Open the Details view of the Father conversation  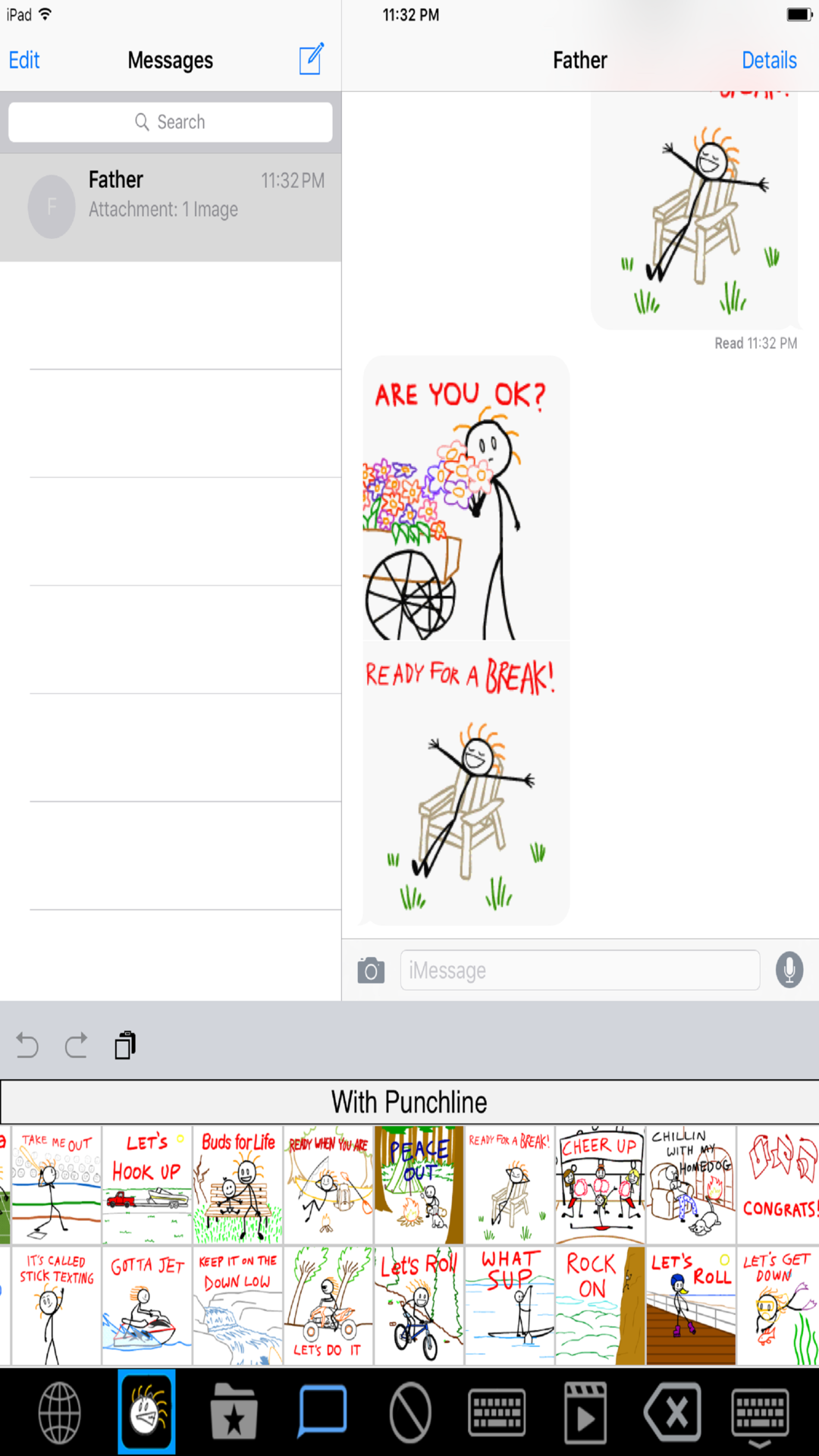click(769, 60)
